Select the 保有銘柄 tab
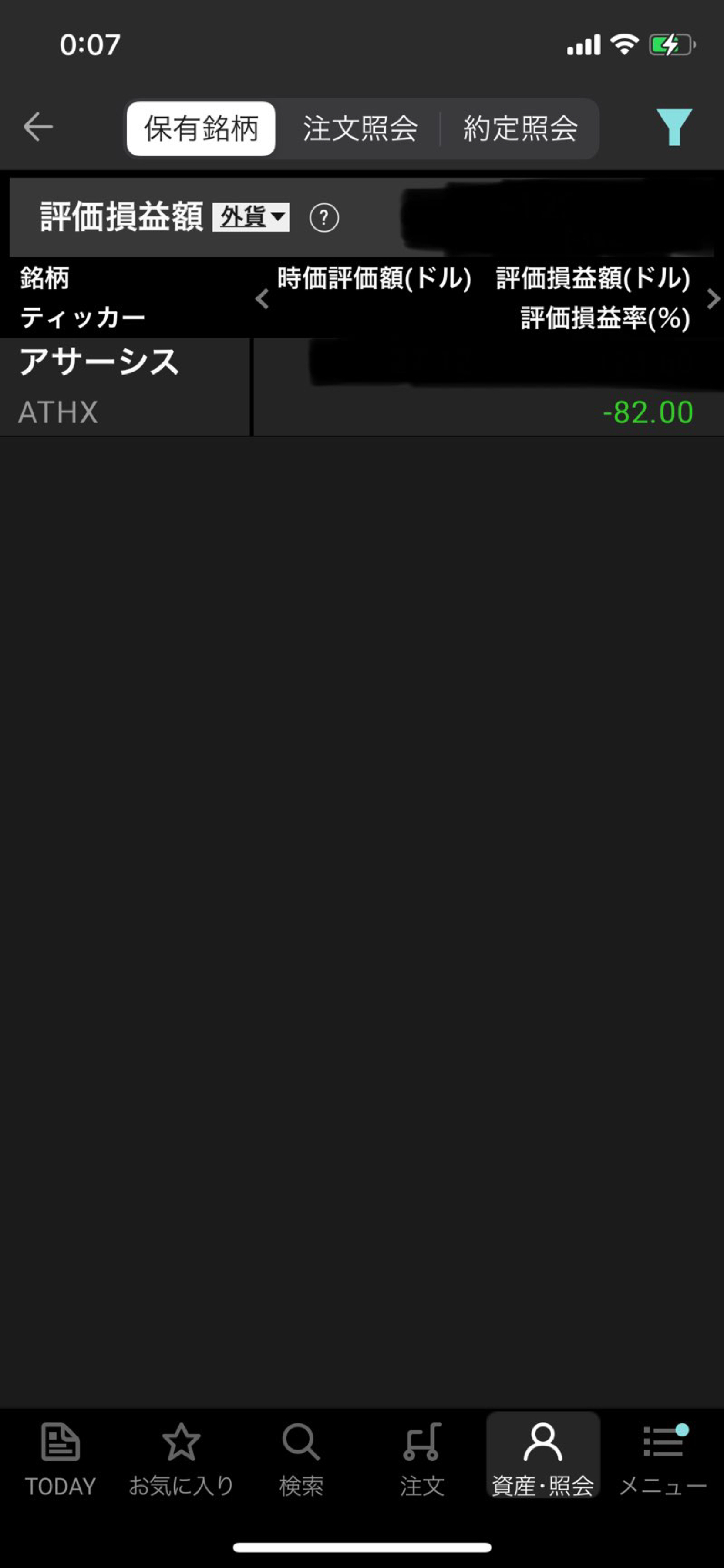 pyautogui.click(x=201, y=128)
